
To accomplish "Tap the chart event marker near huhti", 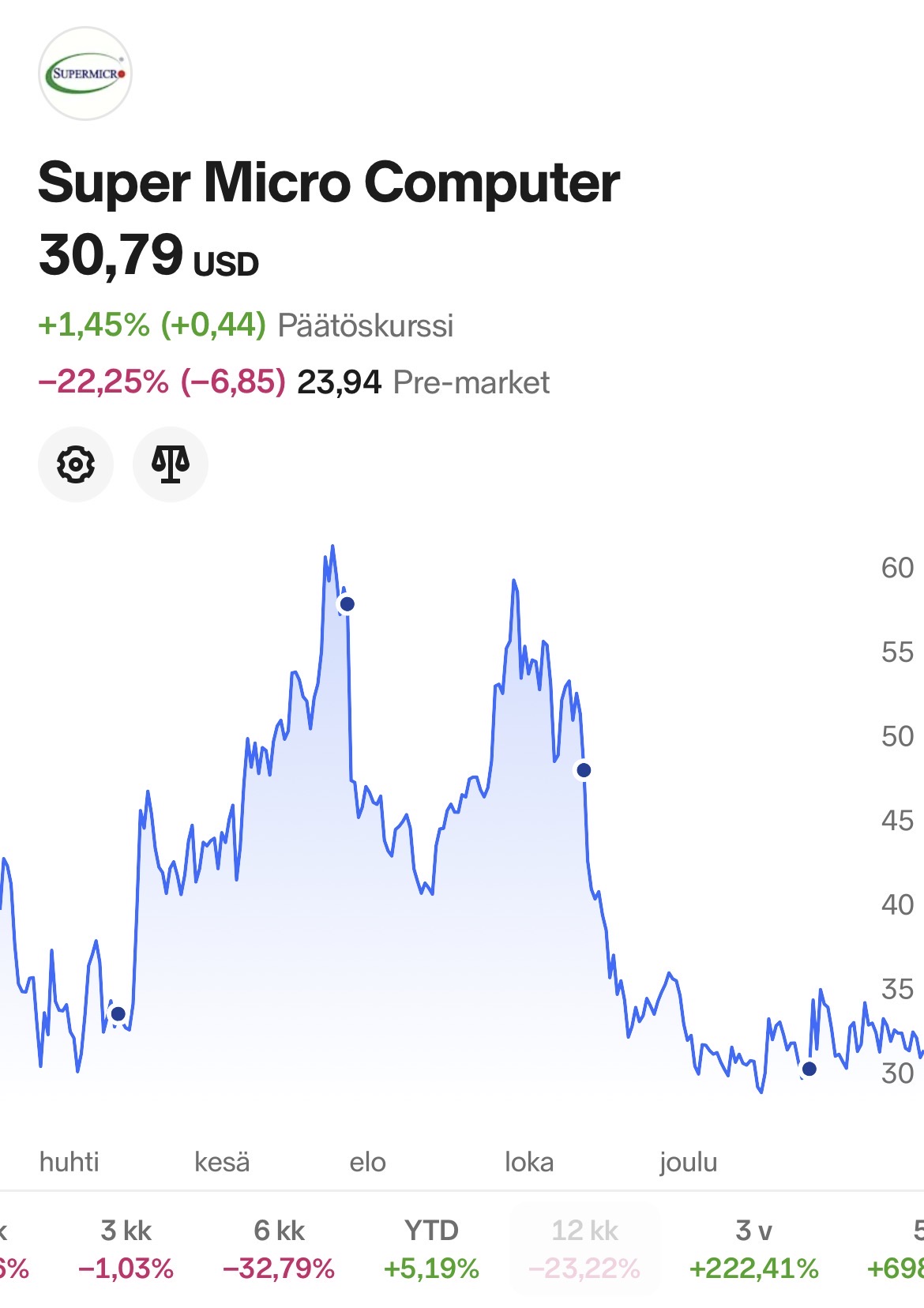I will 118,1013.
